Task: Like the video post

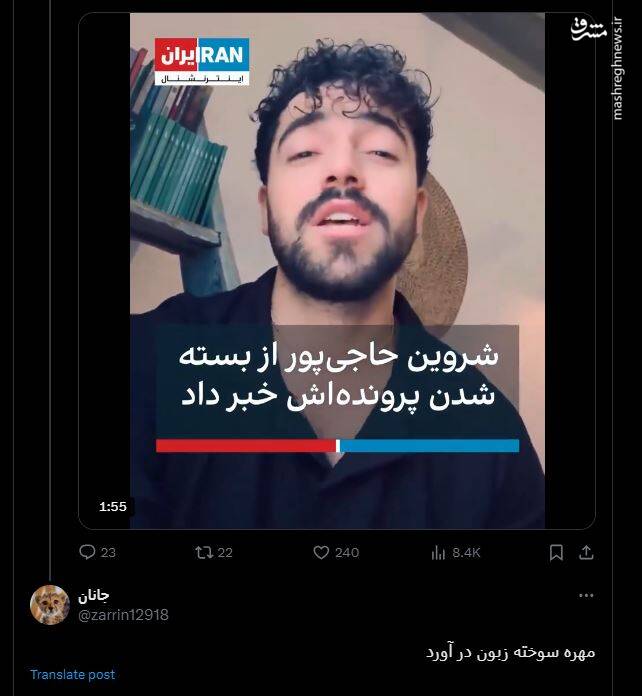Action: (x=322, y=552)
